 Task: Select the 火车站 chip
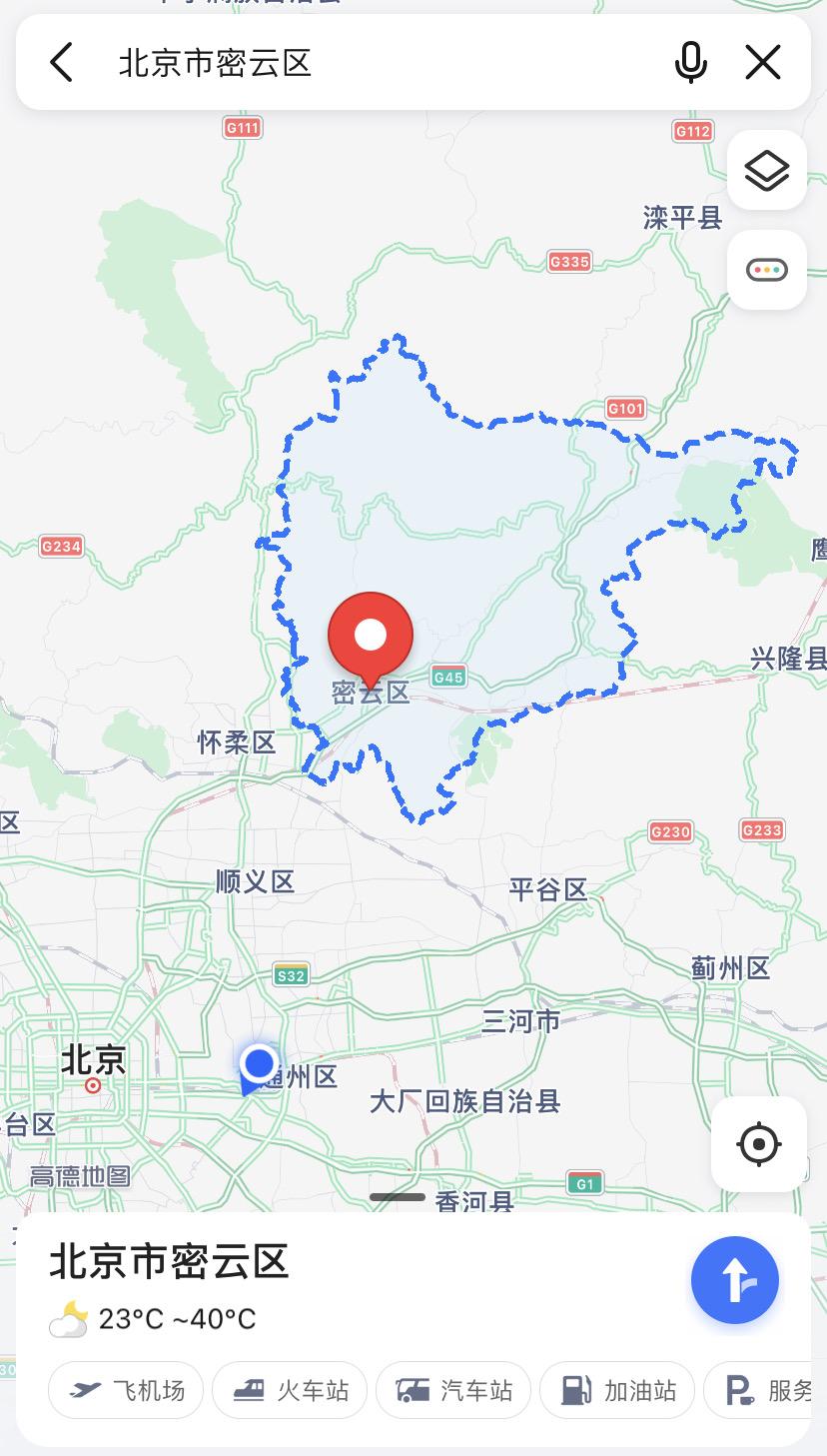291,1390
